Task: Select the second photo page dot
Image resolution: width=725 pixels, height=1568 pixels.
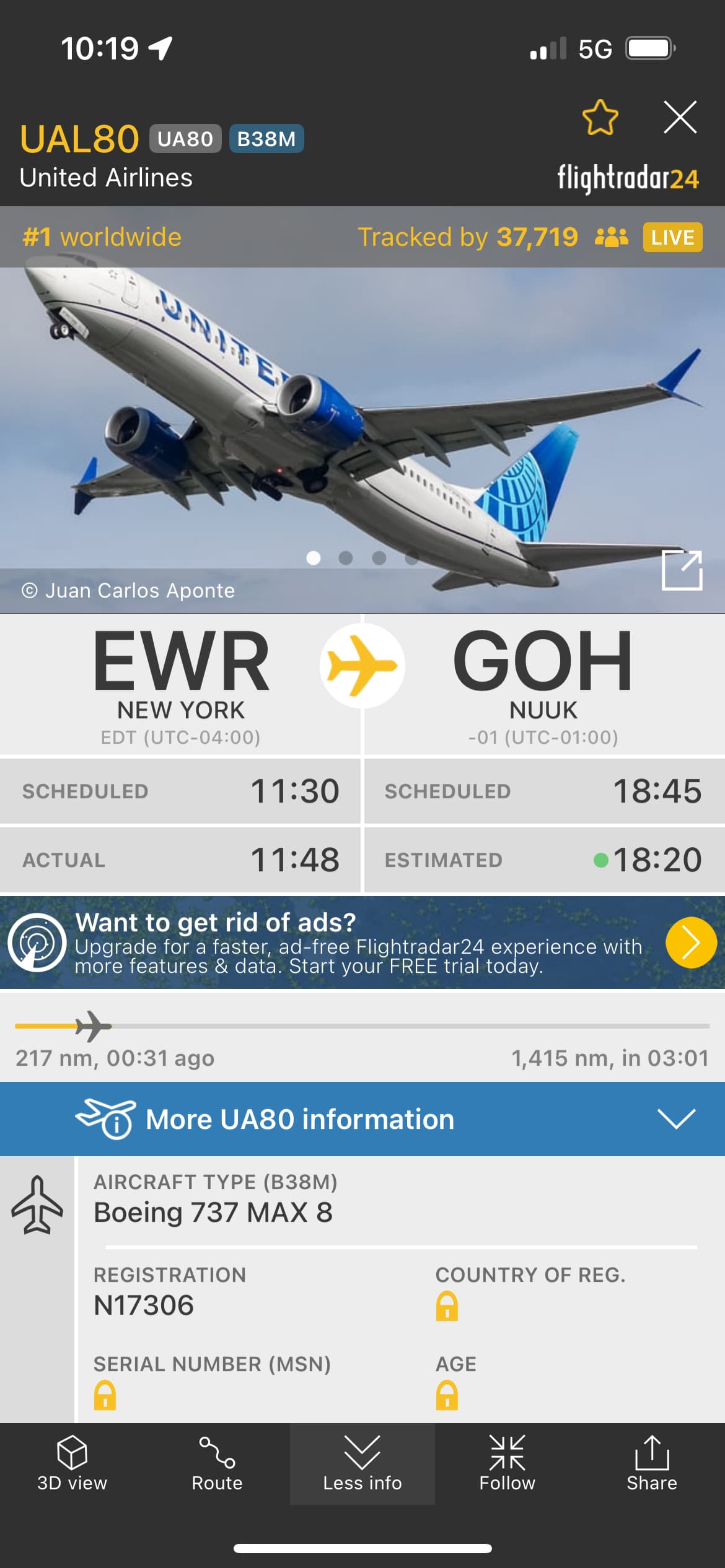Action: tap(346, 558)
